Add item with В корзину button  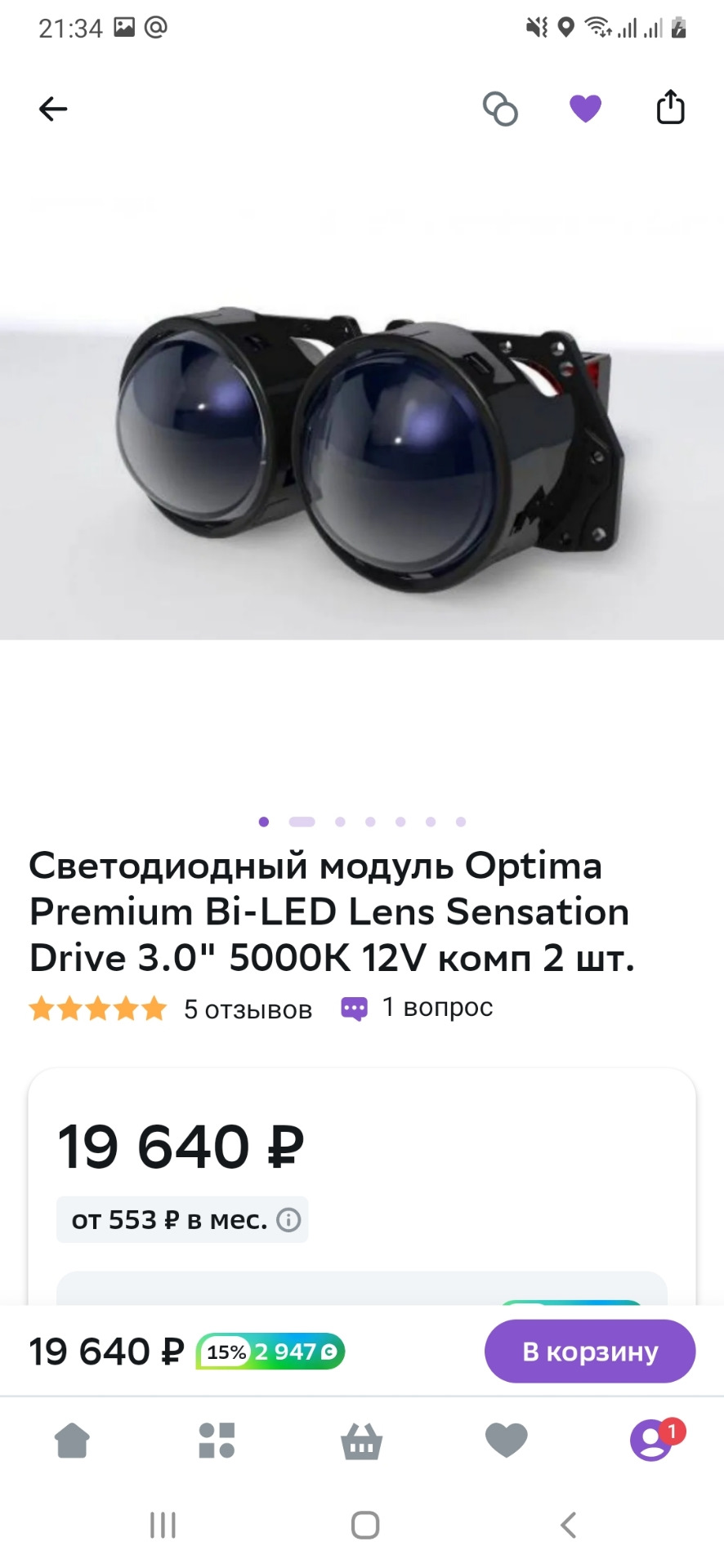click(590, 1352)
